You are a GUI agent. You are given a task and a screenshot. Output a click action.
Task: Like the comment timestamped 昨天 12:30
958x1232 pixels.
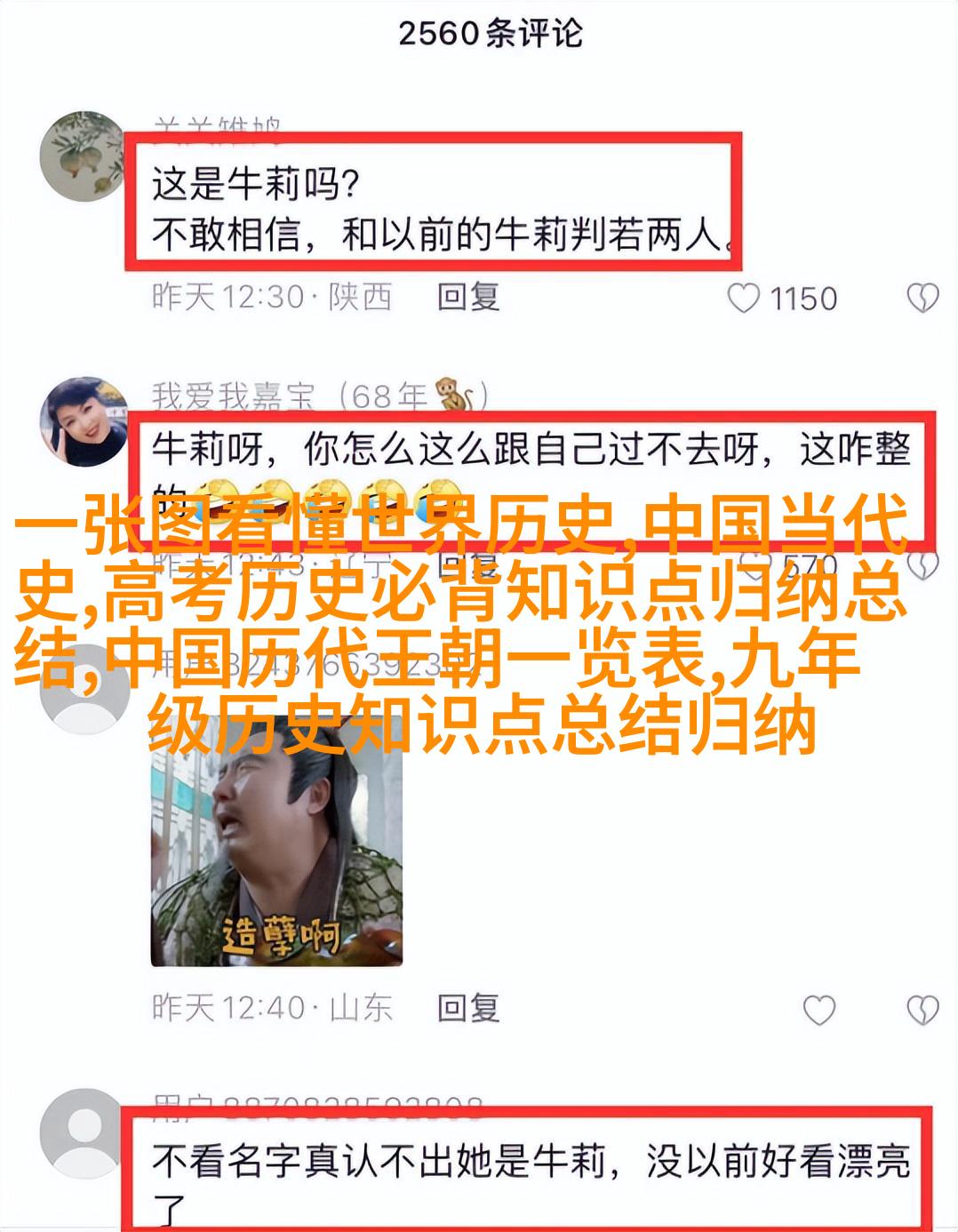tap(744, 299)
